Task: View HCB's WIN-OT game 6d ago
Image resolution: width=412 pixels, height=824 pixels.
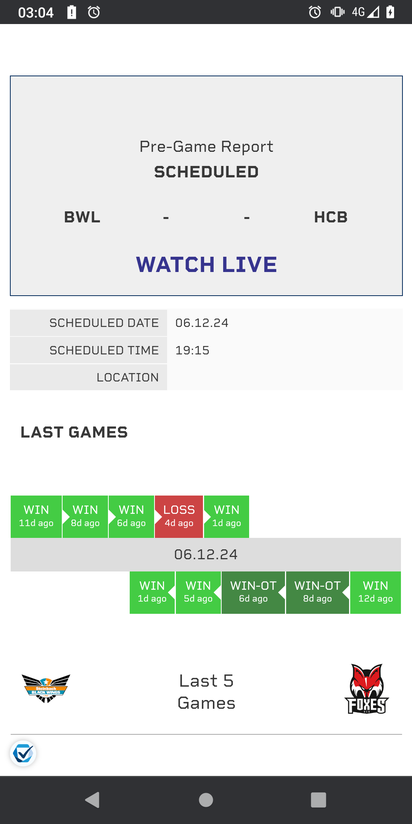Action: point(253,592)
